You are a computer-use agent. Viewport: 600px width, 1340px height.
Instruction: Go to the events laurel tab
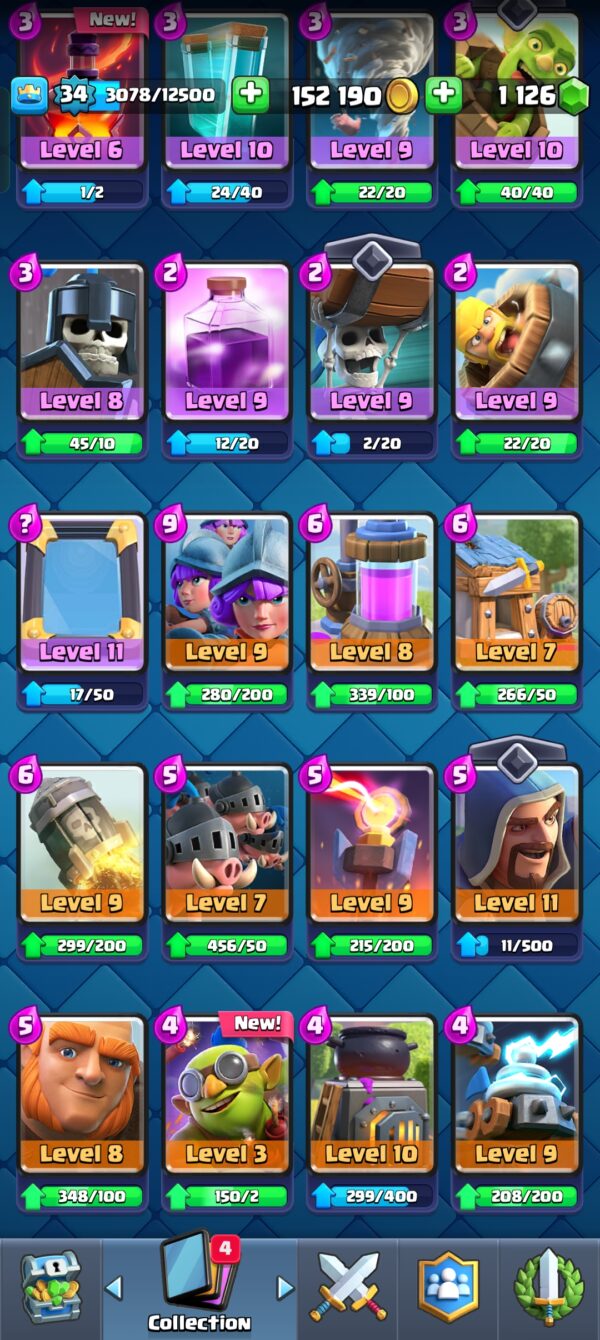point(548,1287)
